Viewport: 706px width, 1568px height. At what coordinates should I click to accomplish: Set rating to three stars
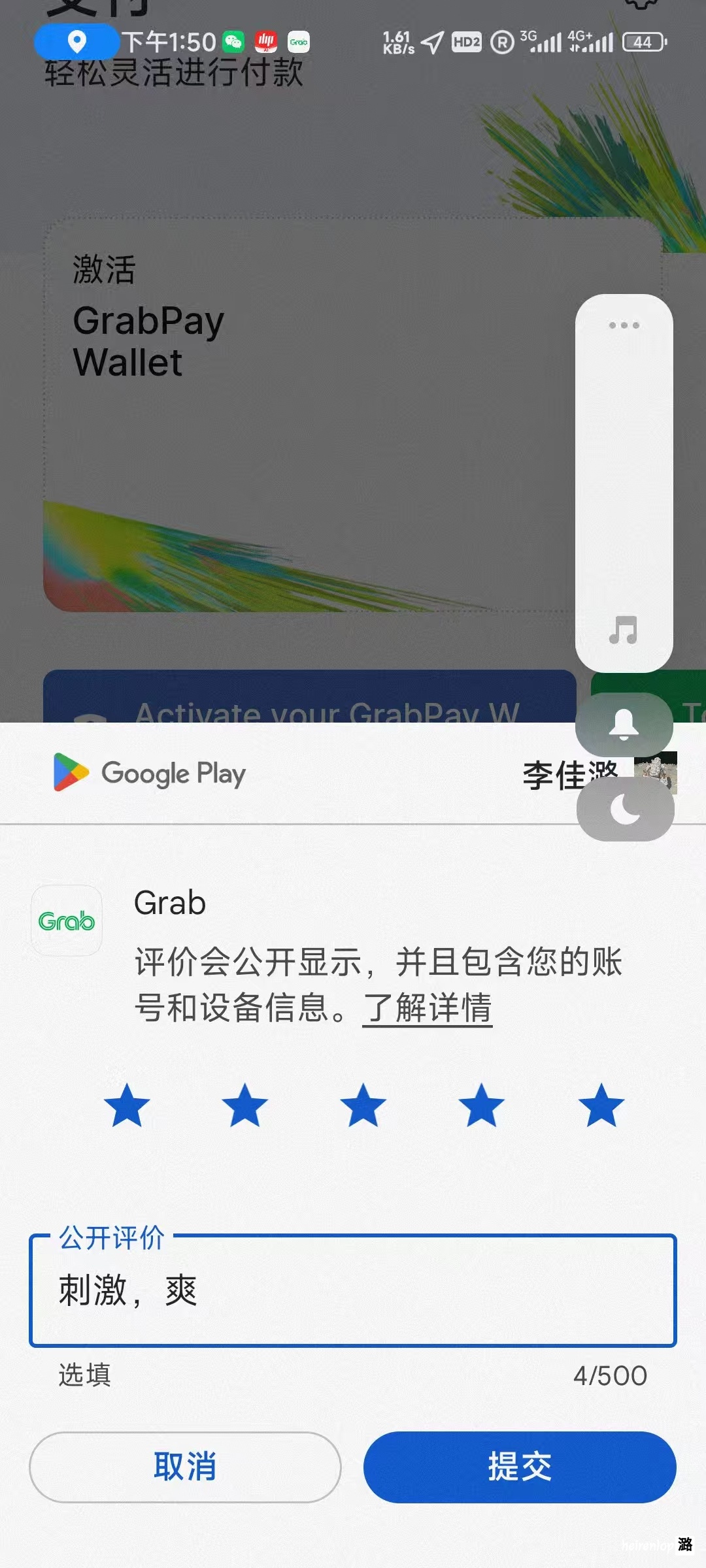click(363, 1105)
